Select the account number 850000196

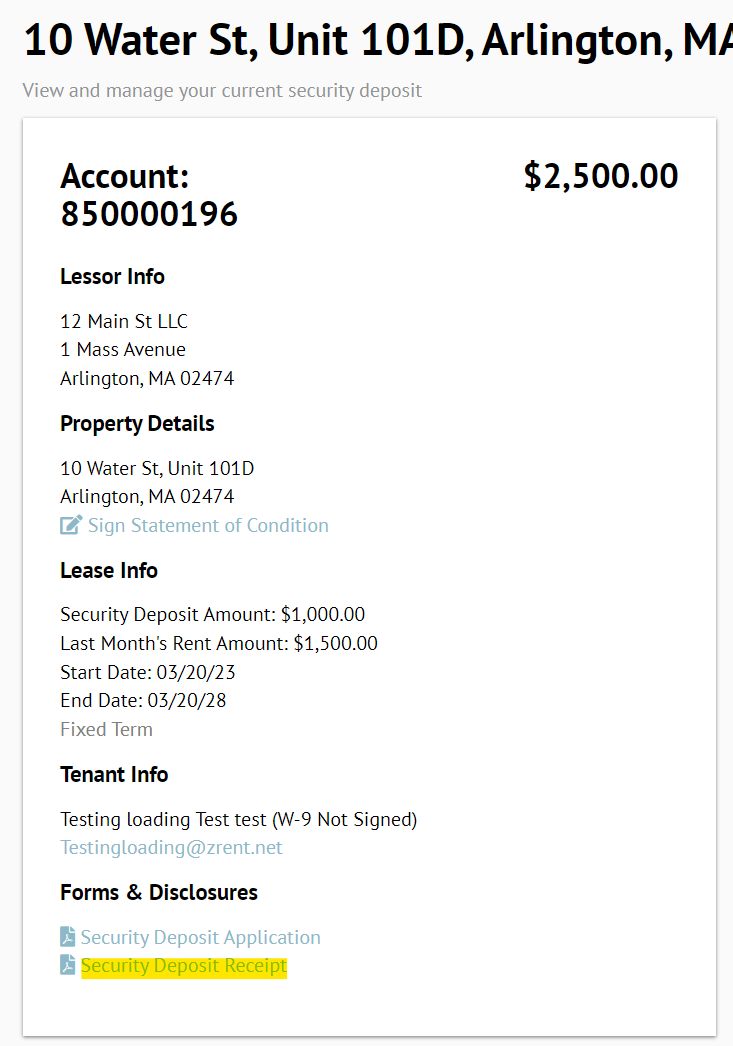tap(148, 213)
